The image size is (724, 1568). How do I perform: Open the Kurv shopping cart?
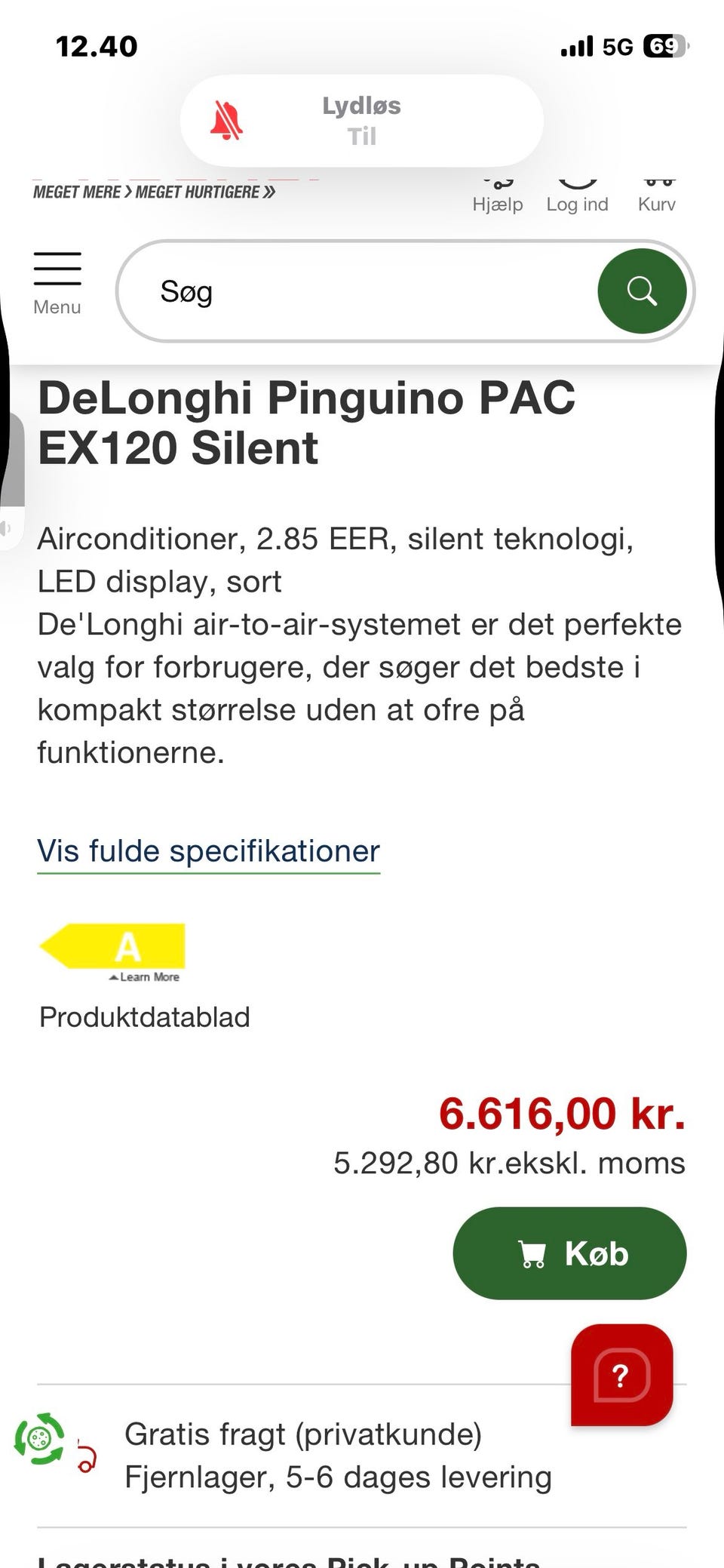click(x=657, y=198)
